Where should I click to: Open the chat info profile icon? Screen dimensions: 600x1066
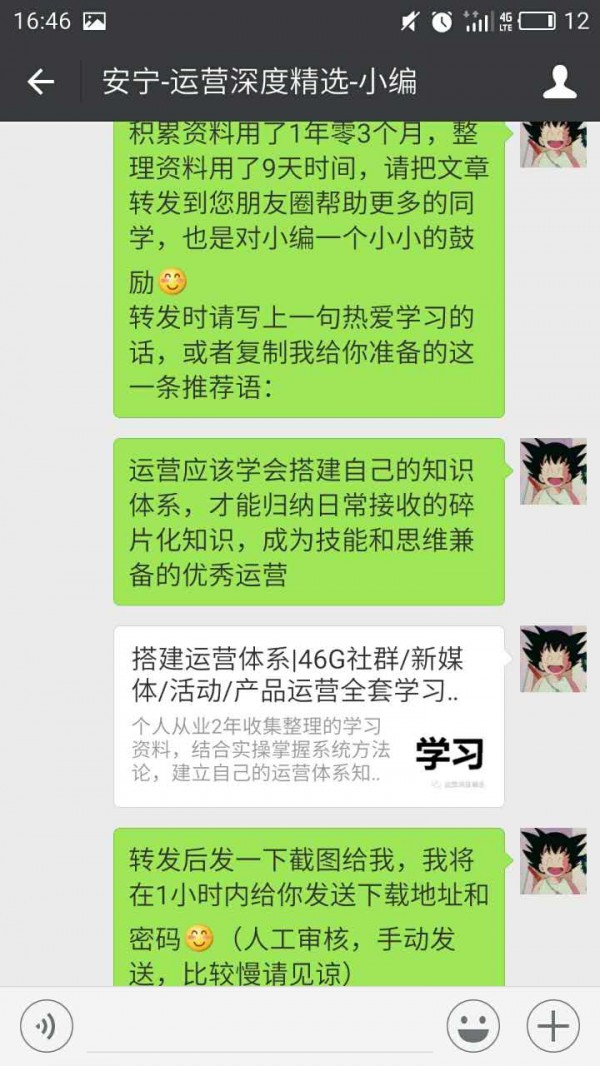tap(559, 82)
